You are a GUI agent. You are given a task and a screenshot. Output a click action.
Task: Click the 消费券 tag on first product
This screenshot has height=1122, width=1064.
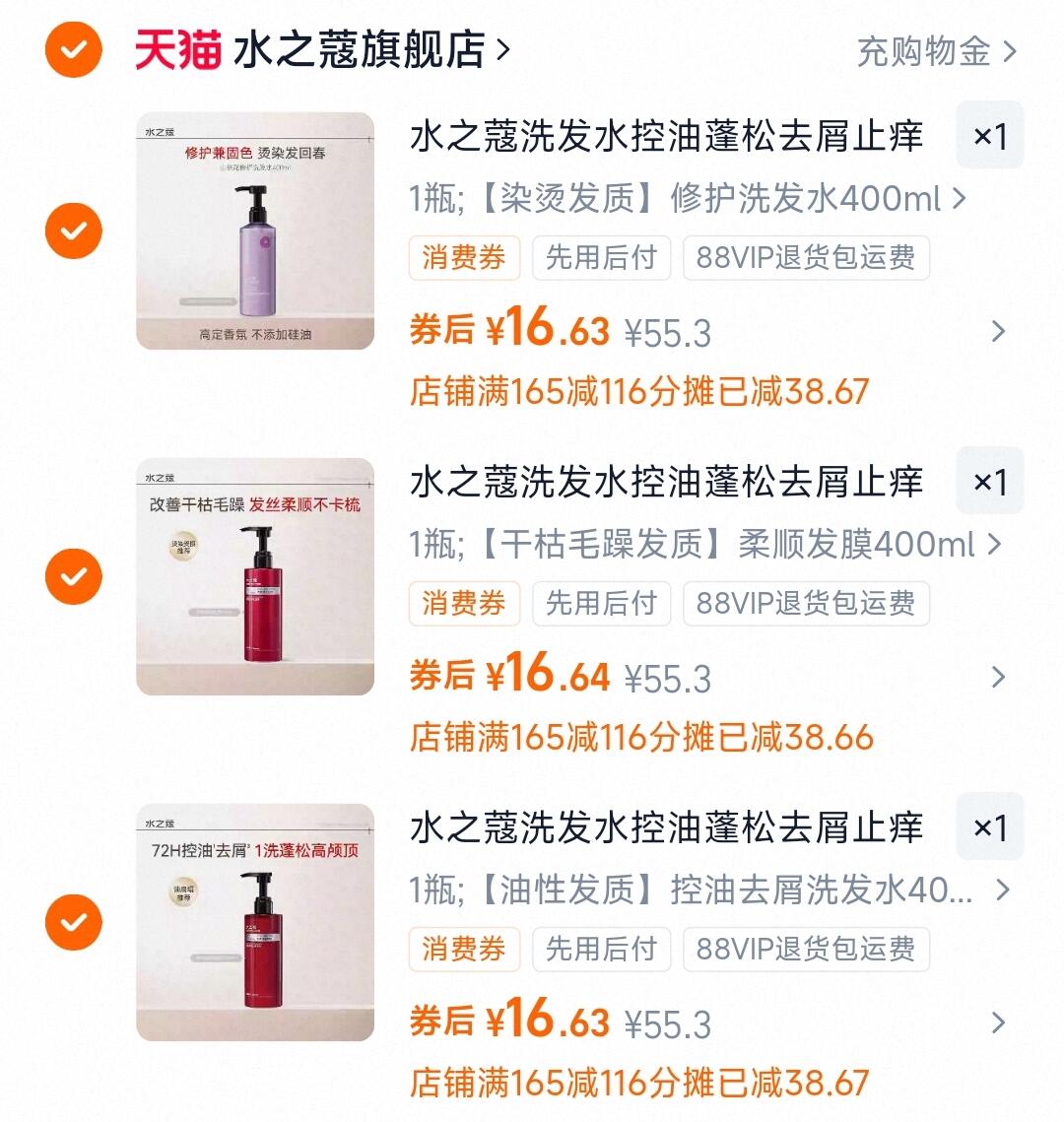click(464, 258)
